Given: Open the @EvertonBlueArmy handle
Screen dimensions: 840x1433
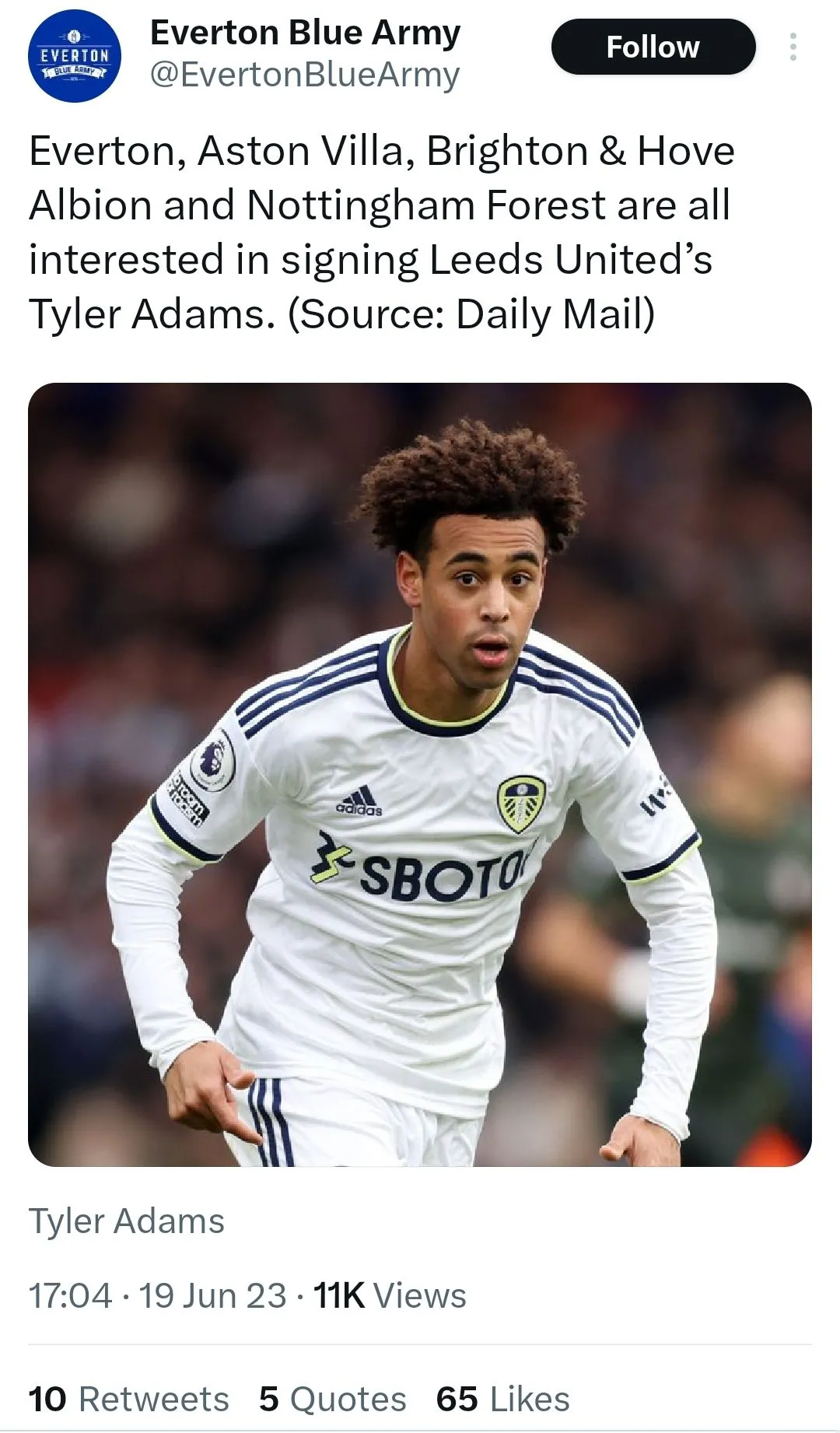Looking at the screenshot, I should coord(304,75).
